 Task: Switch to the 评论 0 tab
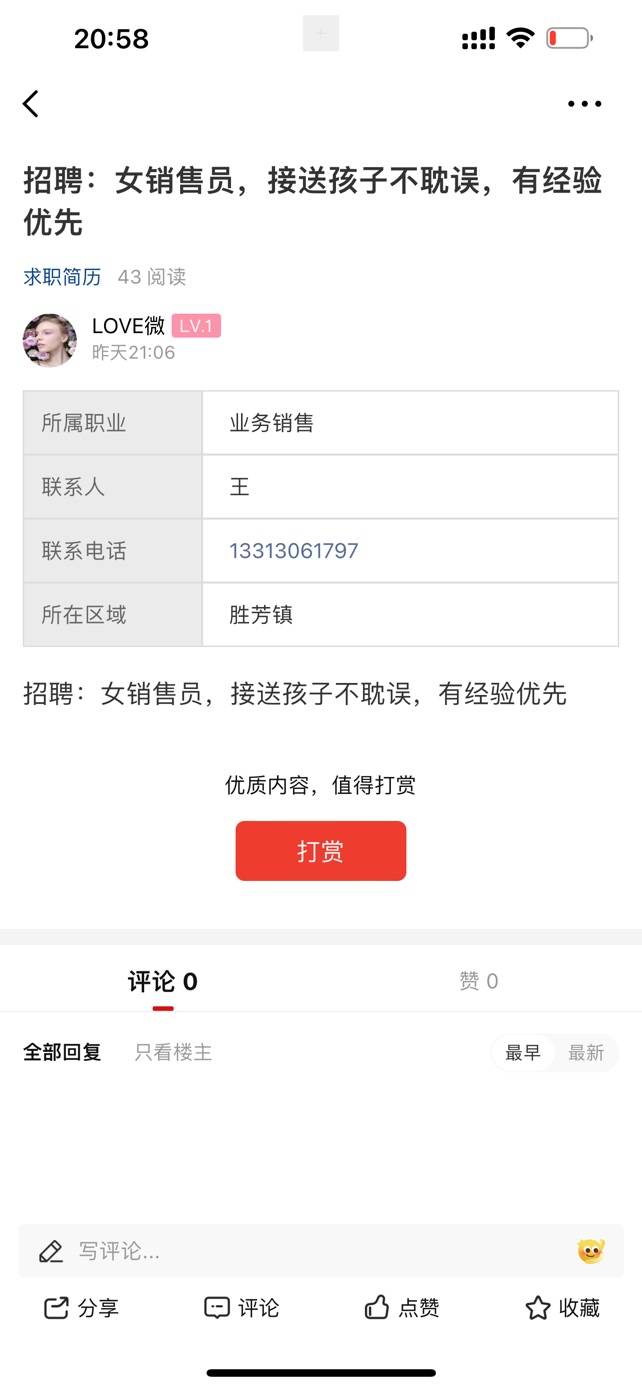[x=162, y=982]
